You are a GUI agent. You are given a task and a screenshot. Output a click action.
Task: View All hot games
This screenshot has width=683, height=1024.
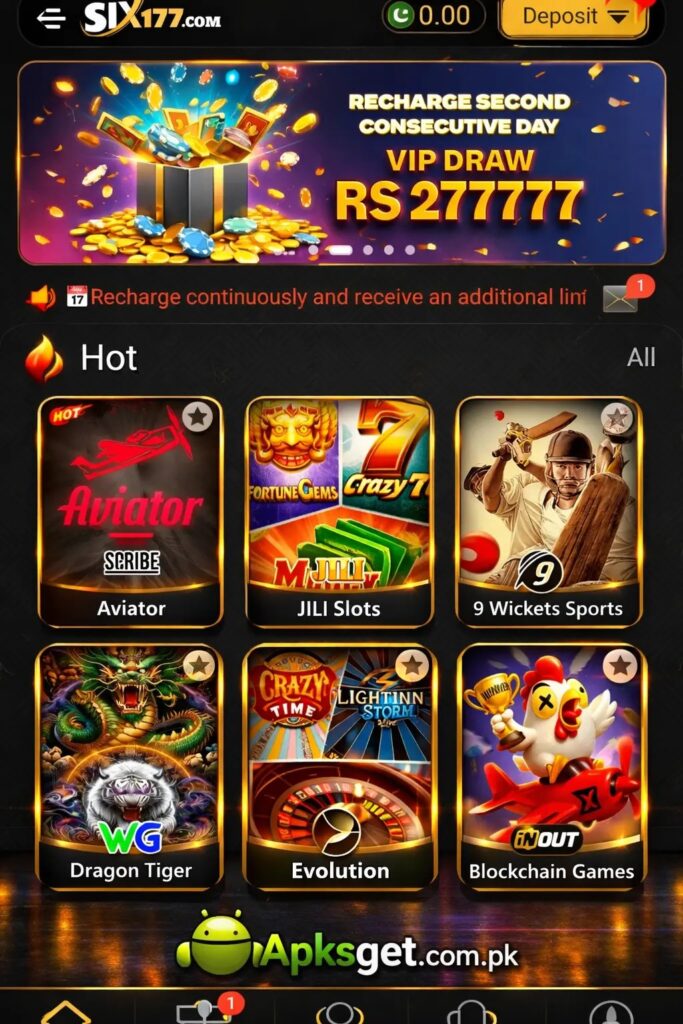point(640,357)
